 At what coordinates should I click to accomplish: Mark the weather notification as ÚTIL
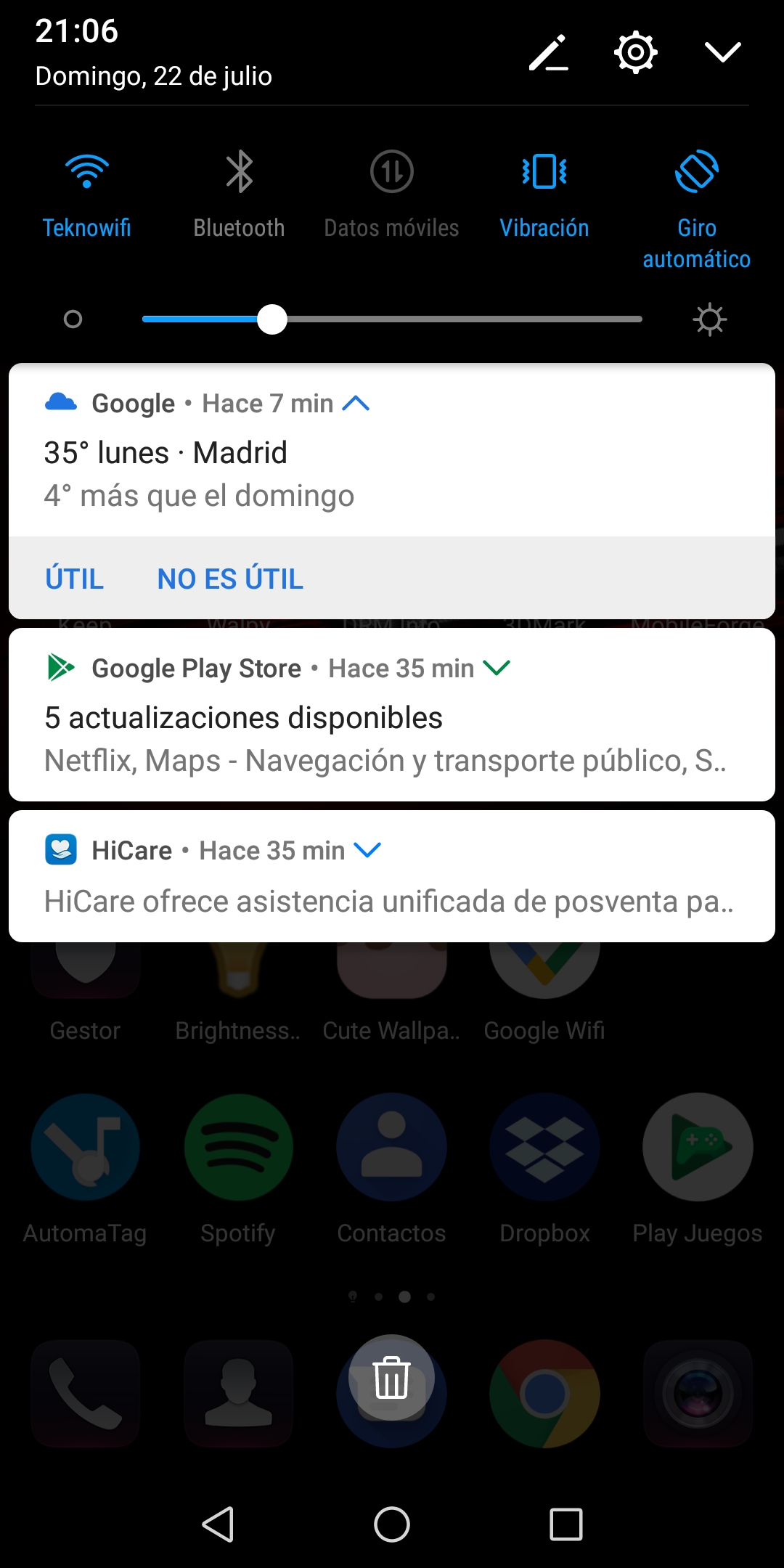point(75,579)
